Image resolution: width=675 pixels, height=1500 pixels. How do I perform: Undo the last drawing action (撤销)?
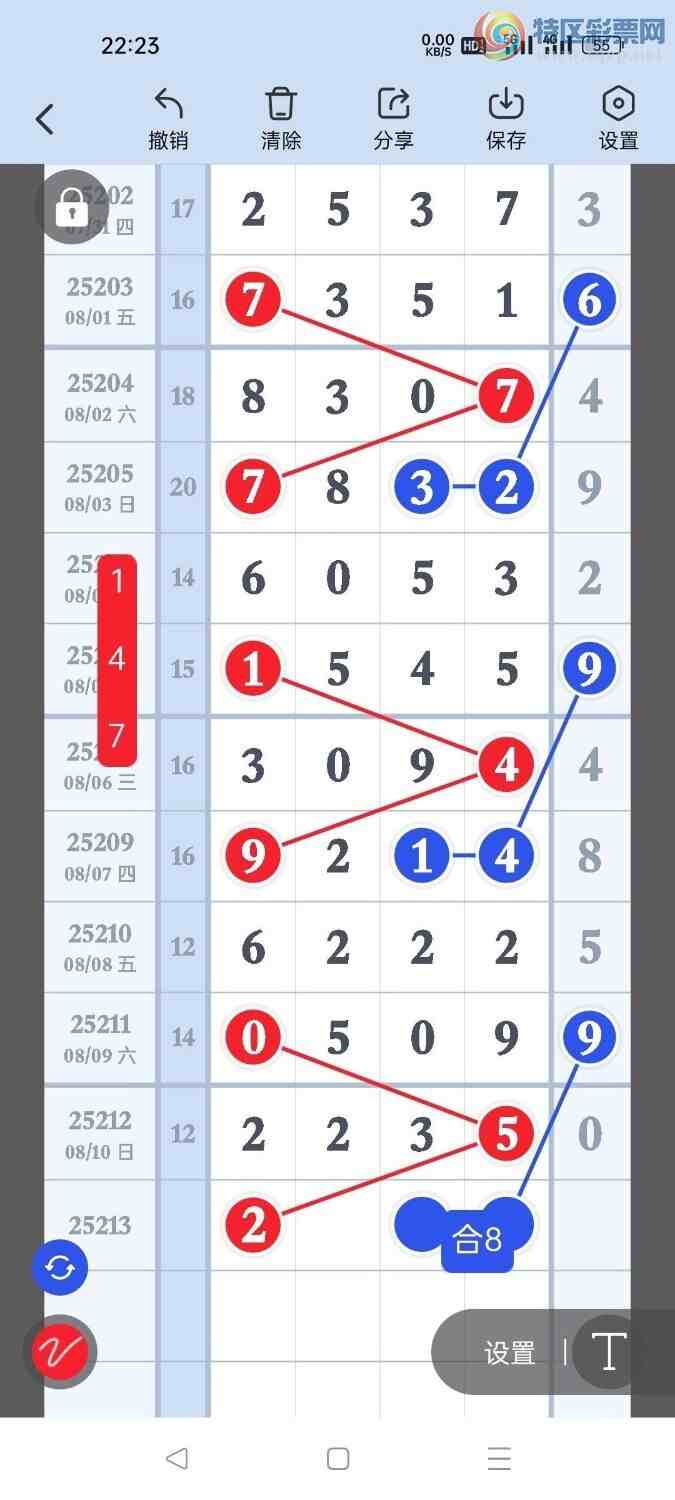168,119
